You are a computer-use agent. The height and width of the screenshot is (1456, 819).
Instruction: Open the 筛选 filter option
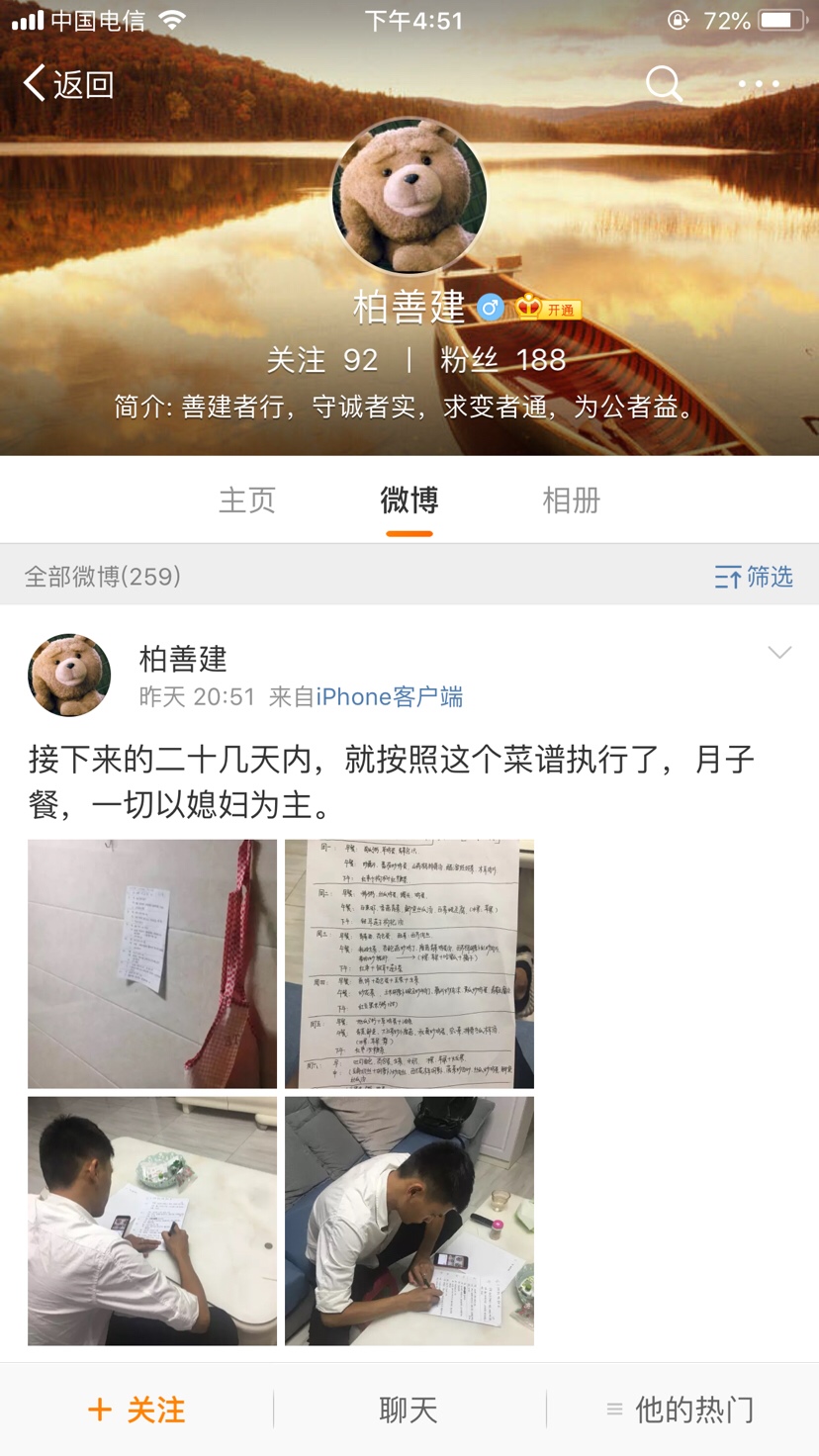(754, 577)
